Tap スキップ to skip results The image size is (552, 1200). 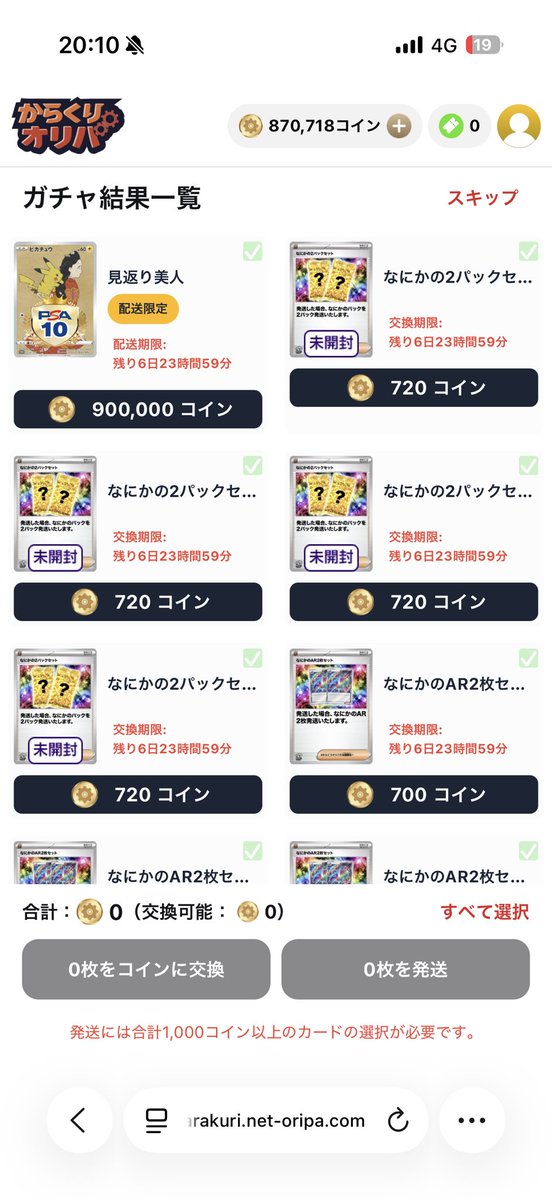click(x=482, y=197)
